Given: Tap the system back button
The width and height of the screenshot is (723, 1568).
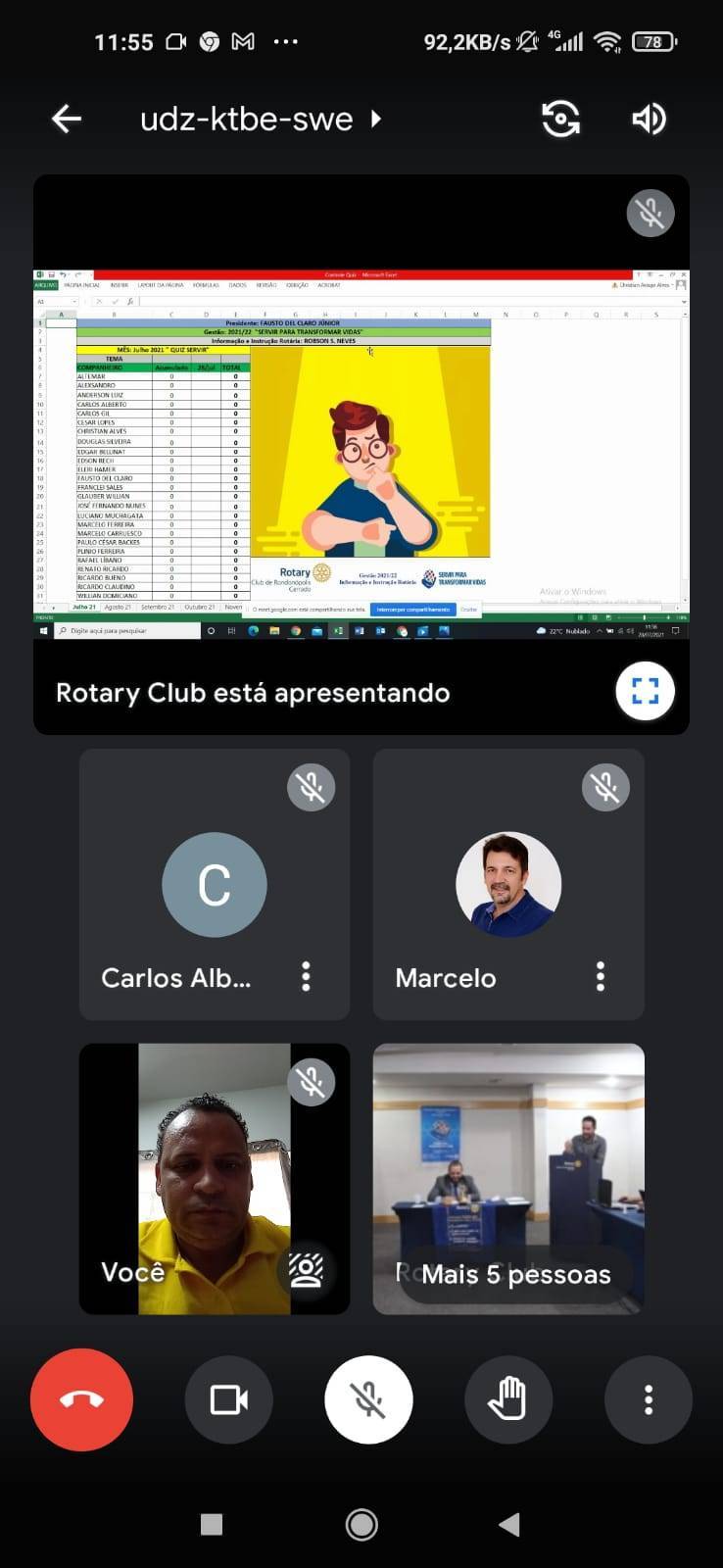Looking at the screenshot, I should tap(509, 1524).
